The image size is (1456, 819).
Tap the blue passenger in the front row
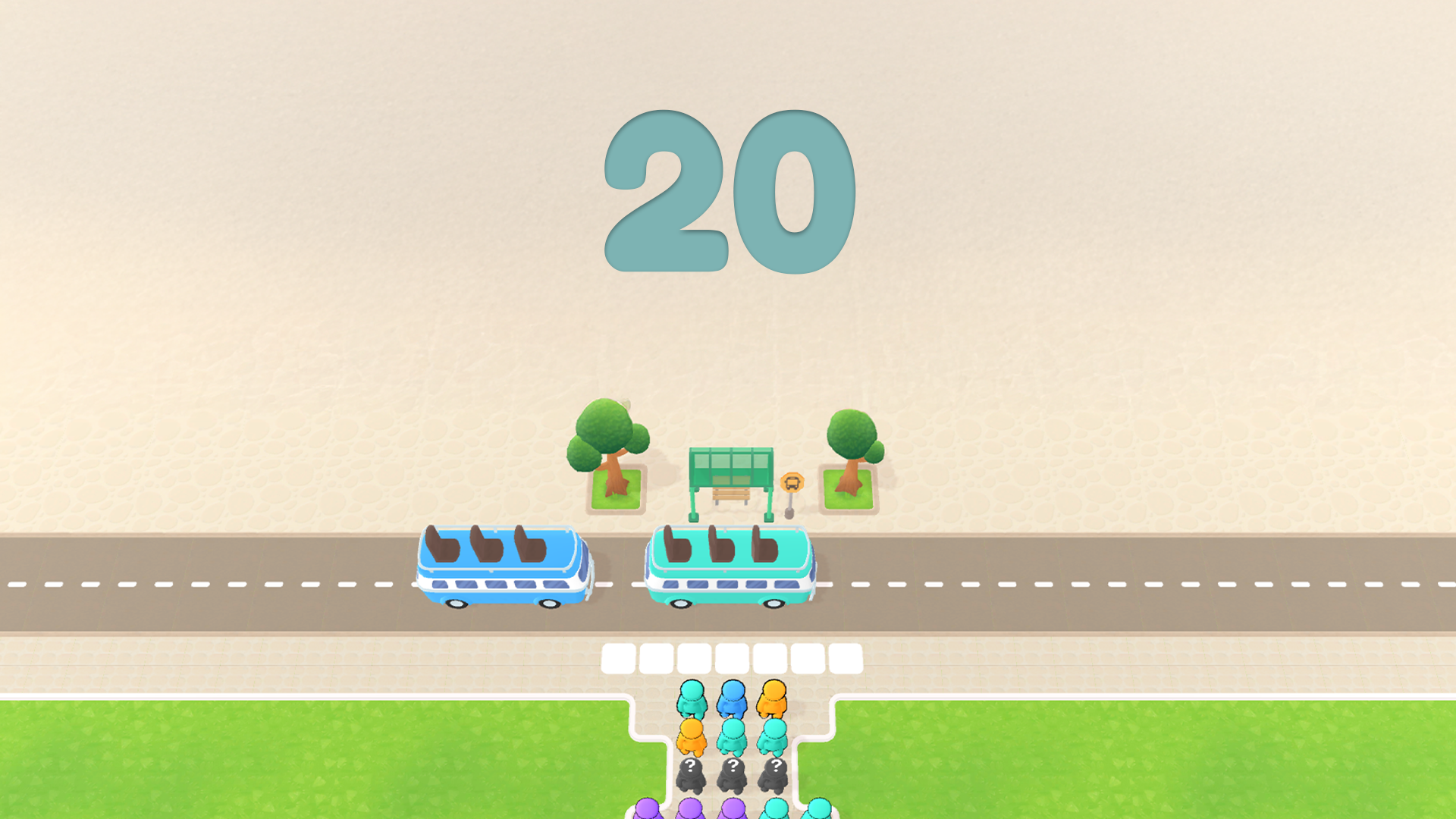pos(732,698)
